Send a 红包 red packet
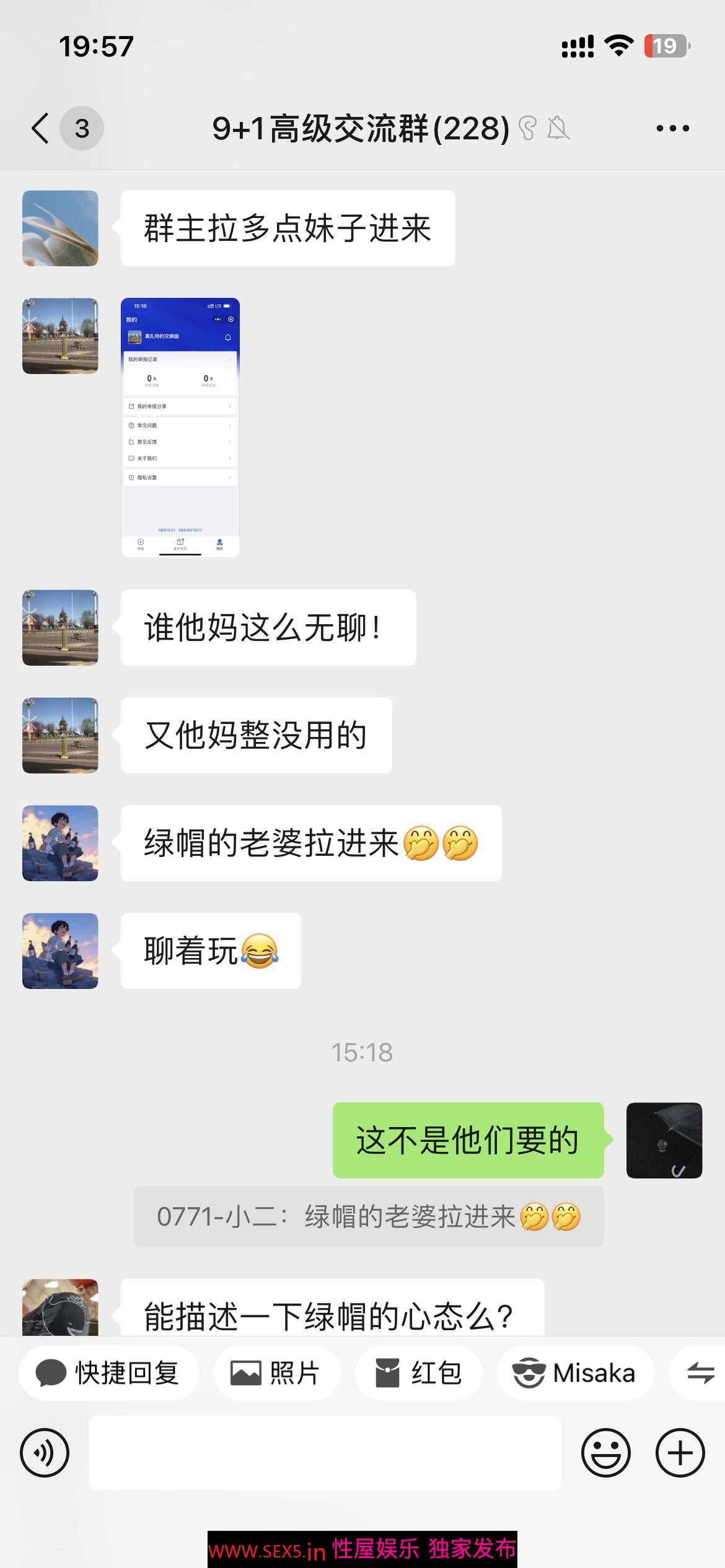Image resolution: width=725 pixels, height=1568 pixels. click(418, 1373)
